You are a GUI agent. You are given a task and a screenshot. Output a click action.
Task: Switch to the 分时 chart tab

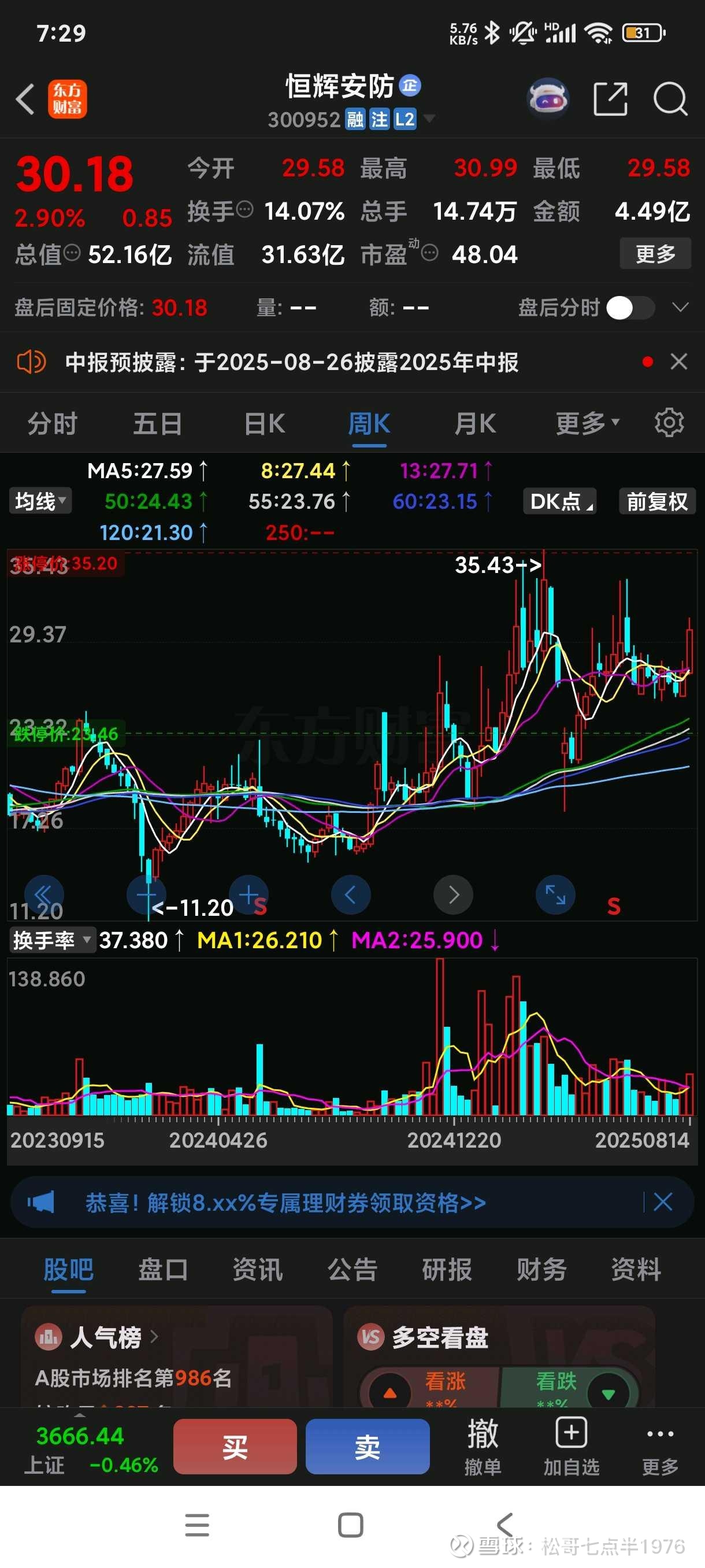pos(53,423)
